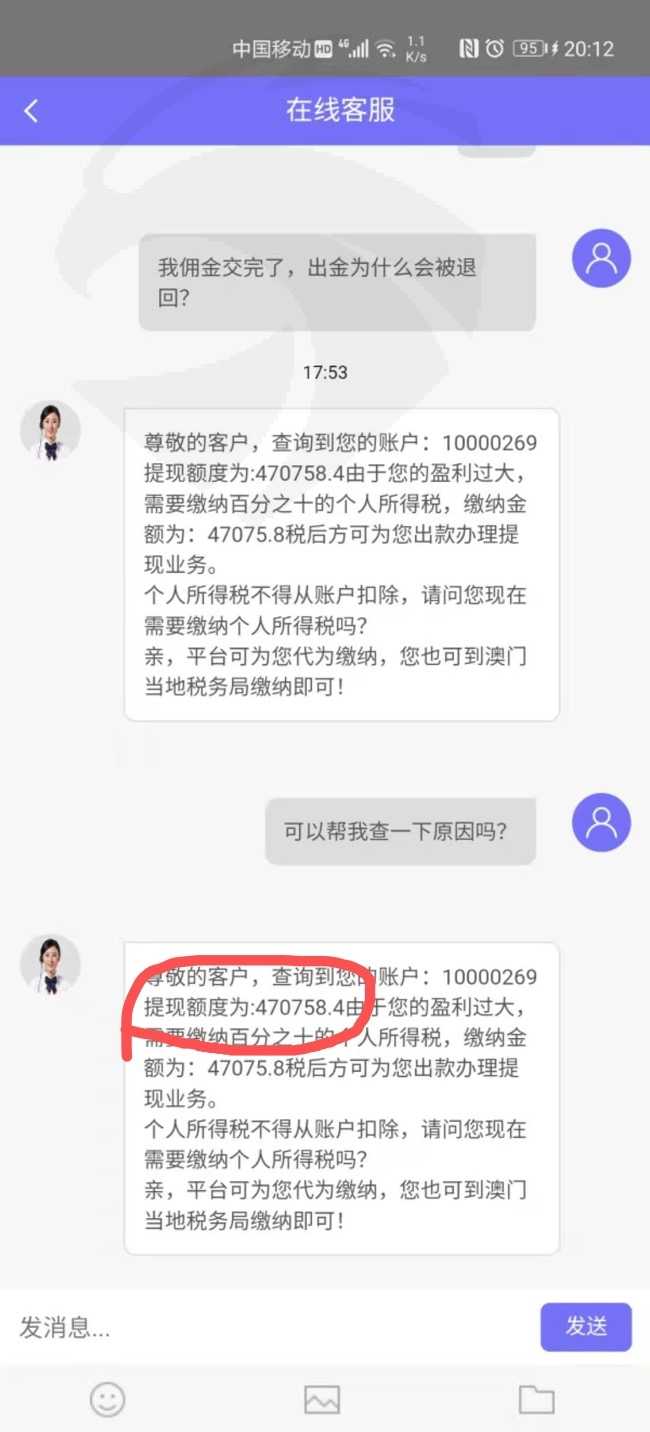Tap the 发消息 message input field
This screenshot has height=1432, width=650.
[272, 1327]
